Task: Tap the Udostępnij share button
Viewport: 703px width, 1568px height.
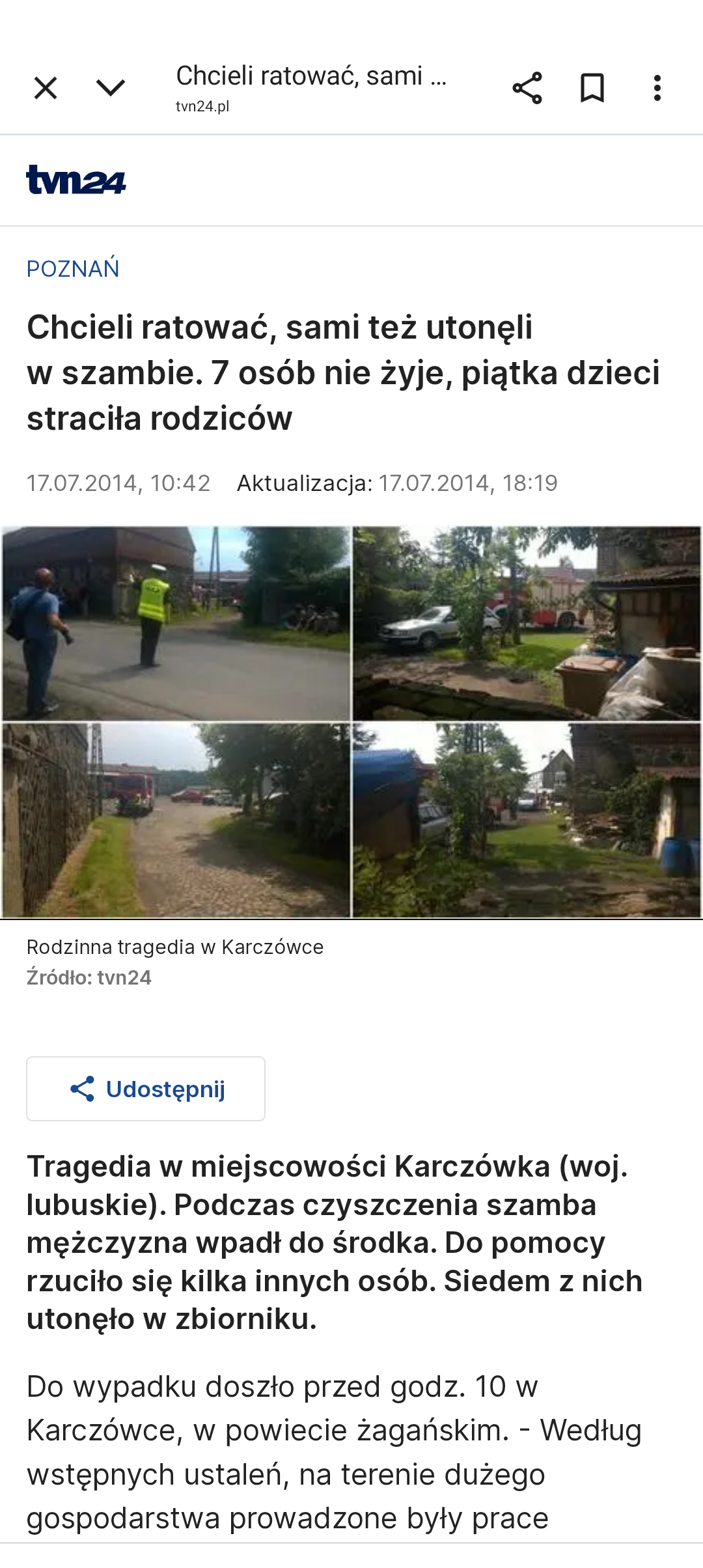Action: point(146,1089)
